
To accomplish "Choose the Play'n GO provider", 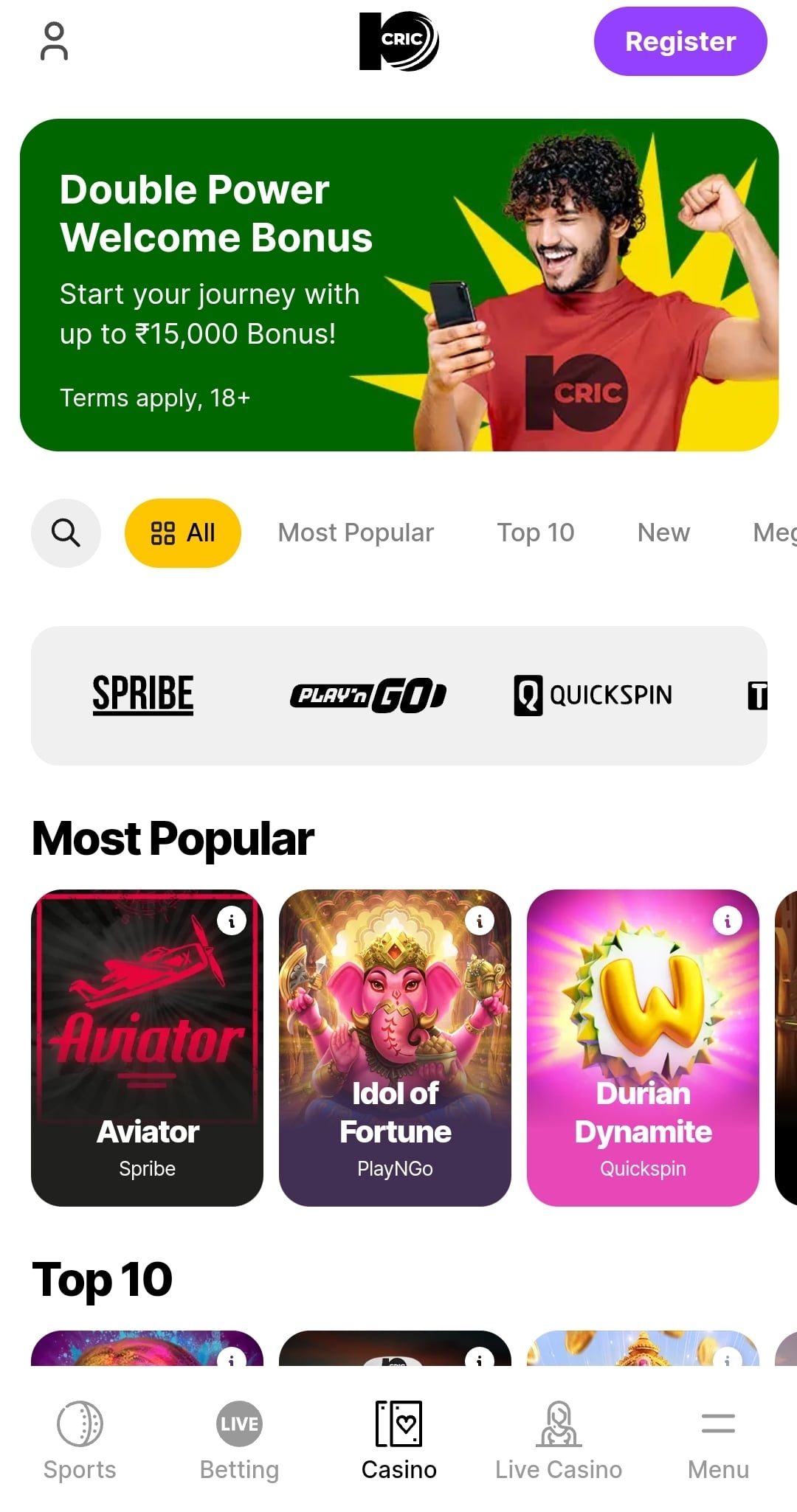I will point(369,694).
